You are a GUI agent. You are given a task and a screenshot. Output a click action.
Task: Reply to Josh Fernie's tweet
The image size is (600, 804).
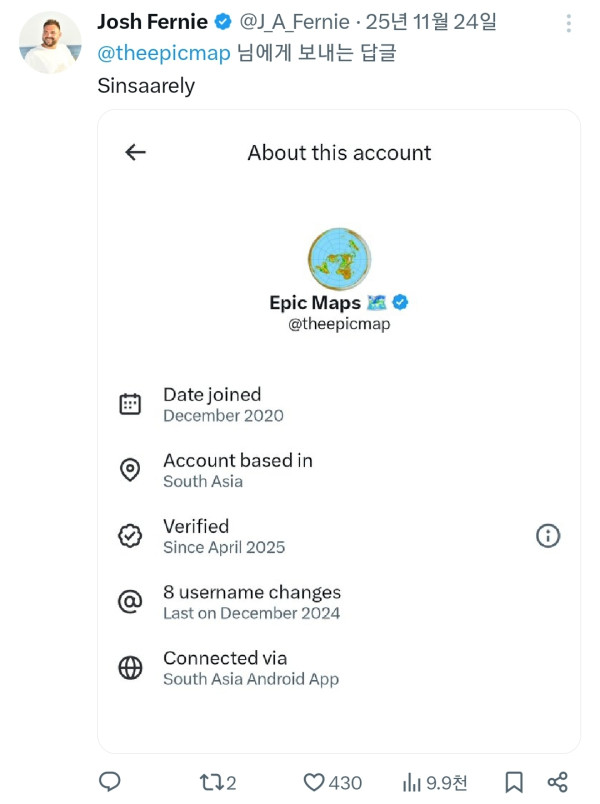(111, 781)
